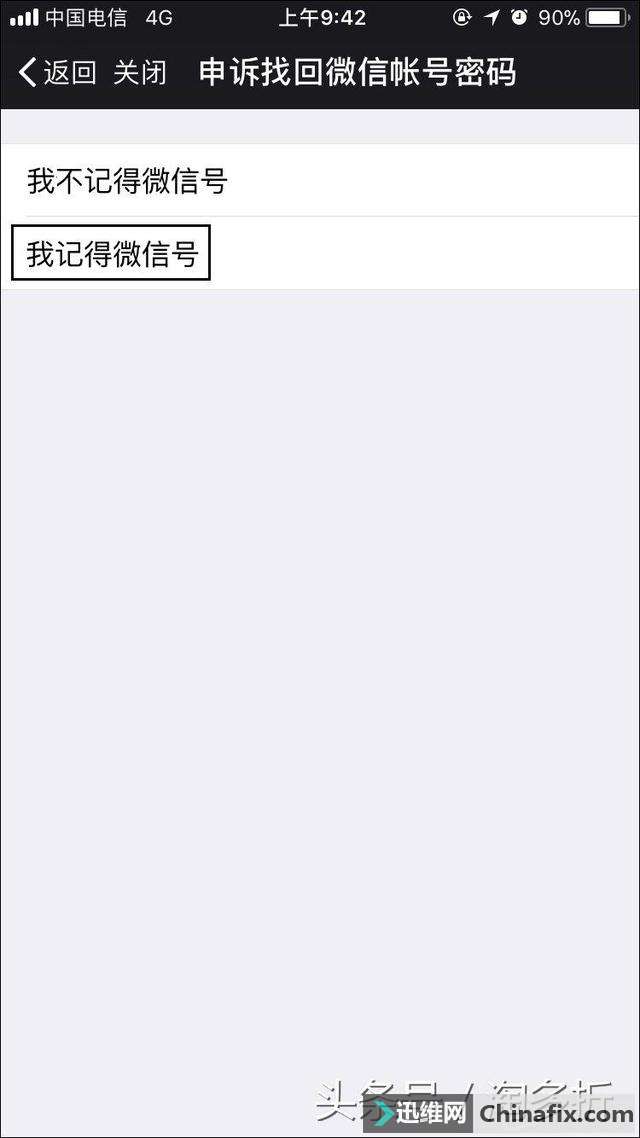This screenshot has width=640, height=1138.
Task: Select 我不记得微信号 option
Action: click(320, 180)
